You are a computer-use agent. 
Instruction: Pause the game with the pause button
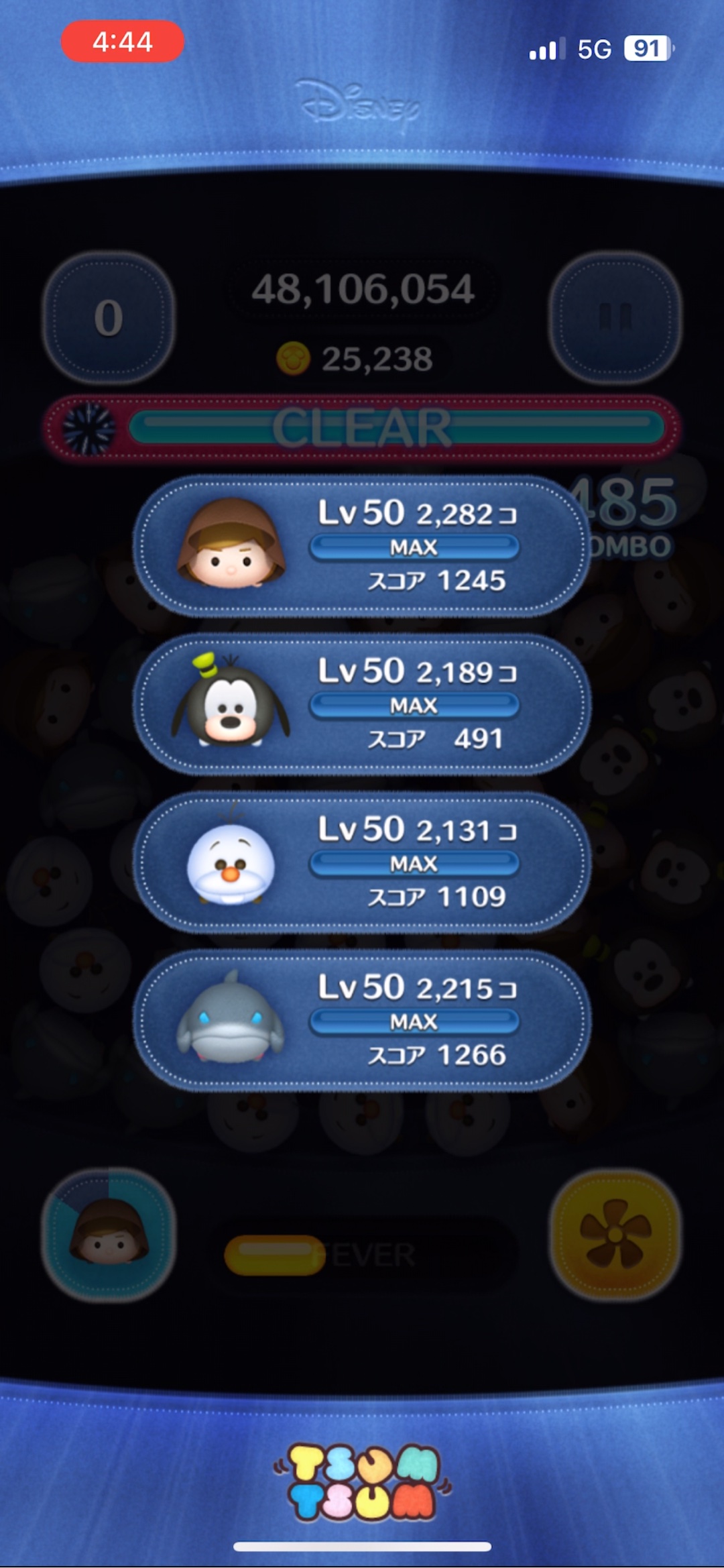tap(615, 317)
